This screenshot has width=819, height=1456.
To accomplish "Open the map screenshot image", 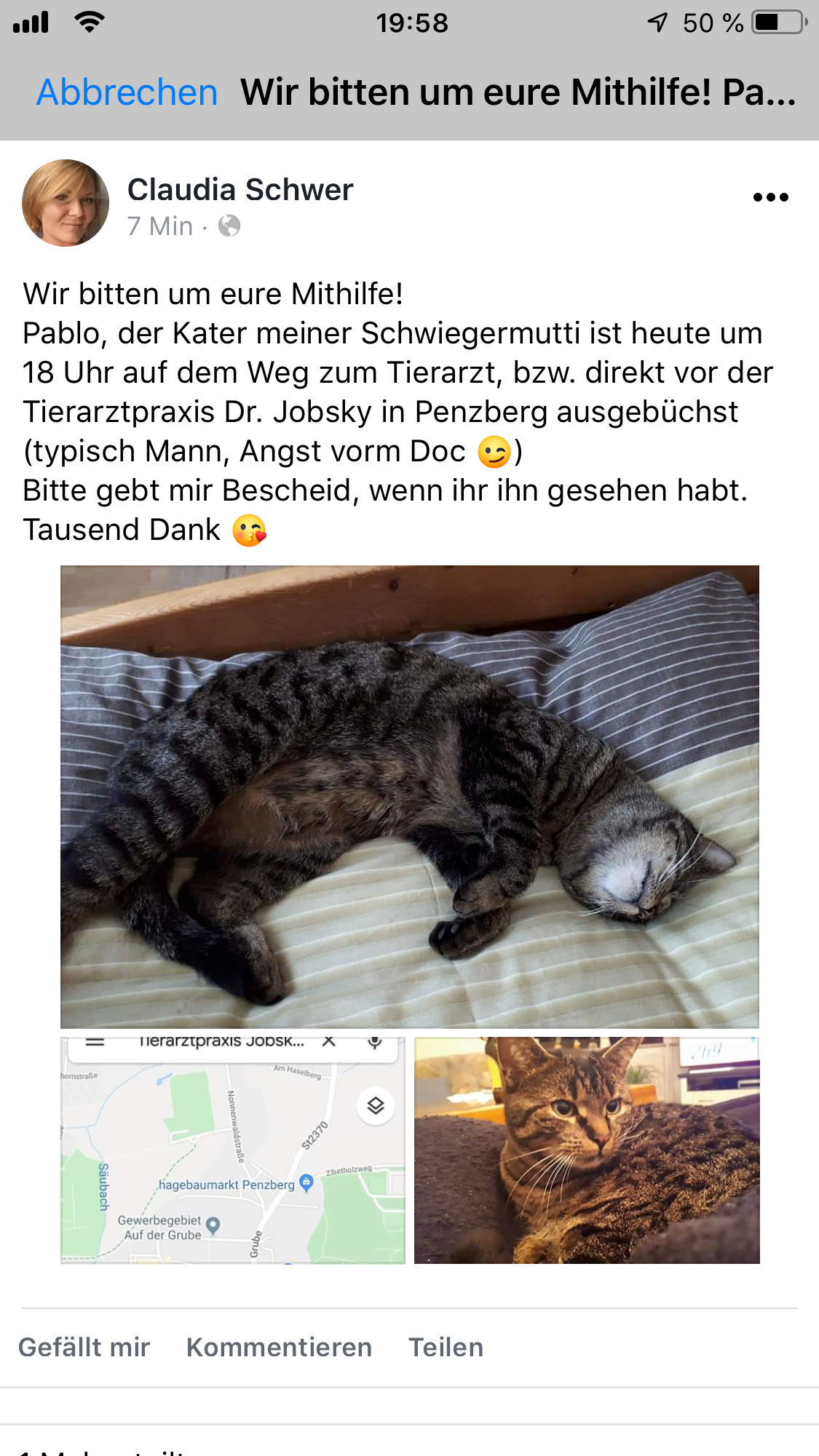I will coord(233,1150).
